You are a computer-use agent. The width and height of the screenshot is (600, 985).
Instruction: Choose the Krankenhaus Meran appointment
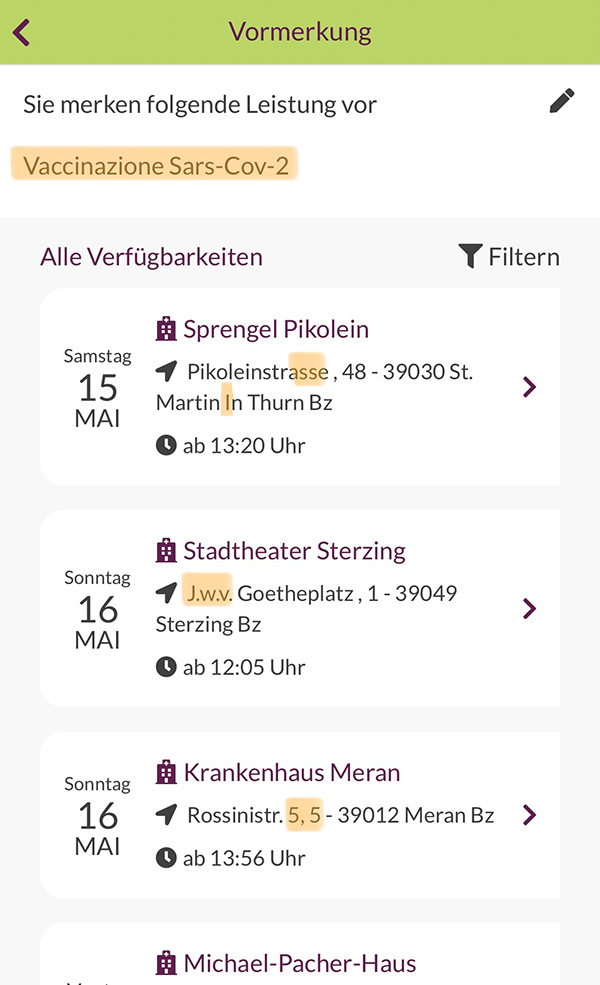pyautogui.click(x=300, y=815)
